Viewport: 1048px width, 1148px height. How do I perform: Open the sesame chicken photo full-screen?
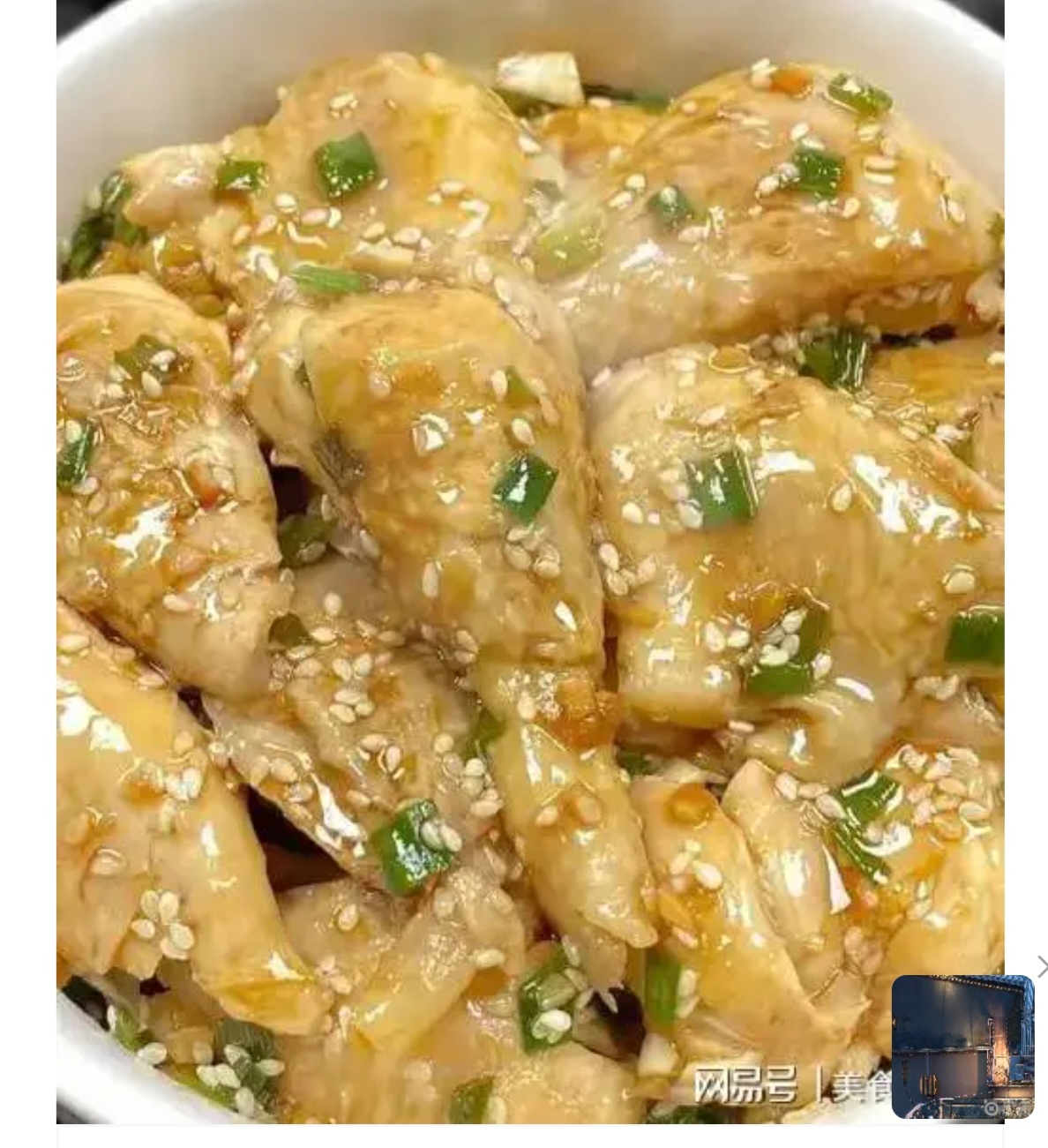(x=529, y=529)
